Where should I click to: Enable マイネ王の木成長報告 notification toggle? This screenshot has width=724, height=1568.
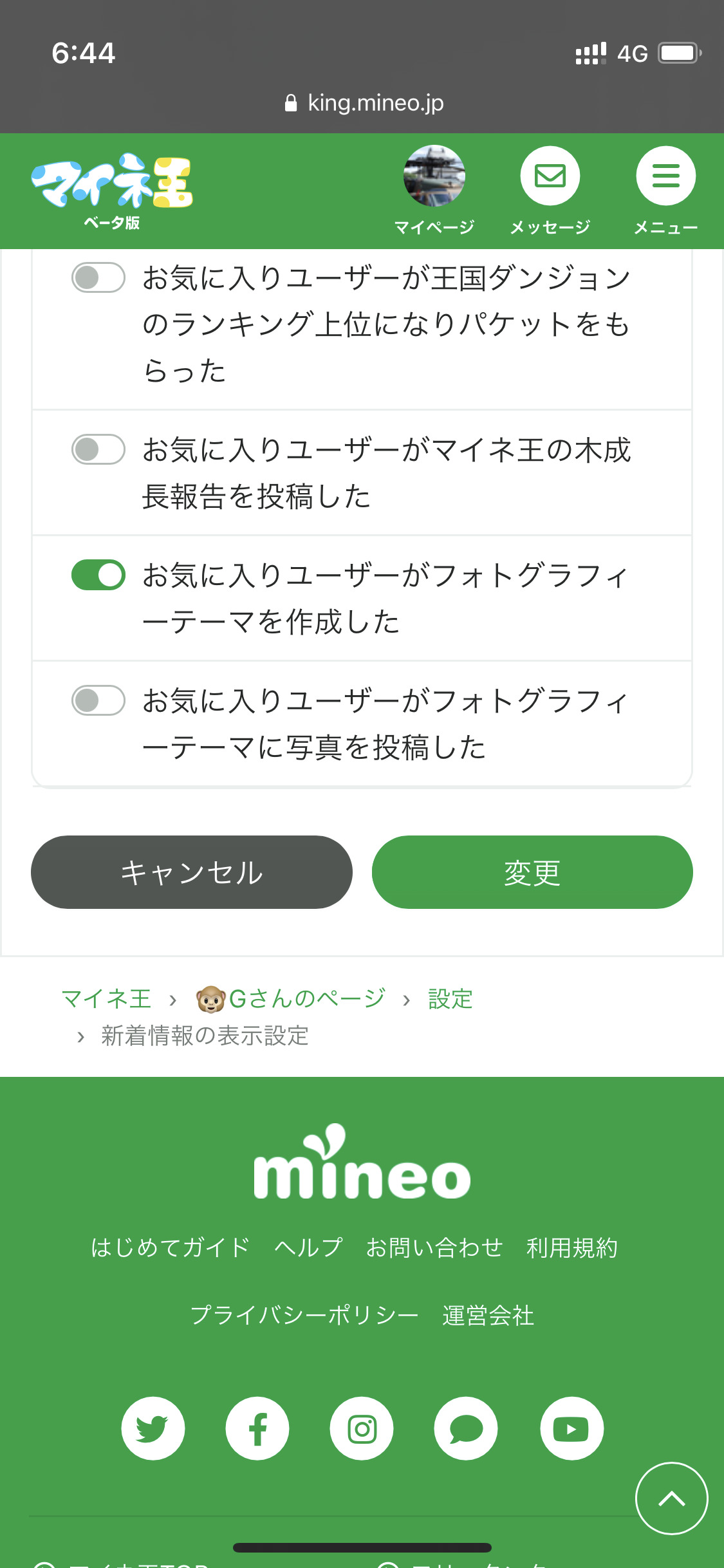[98, 449]
